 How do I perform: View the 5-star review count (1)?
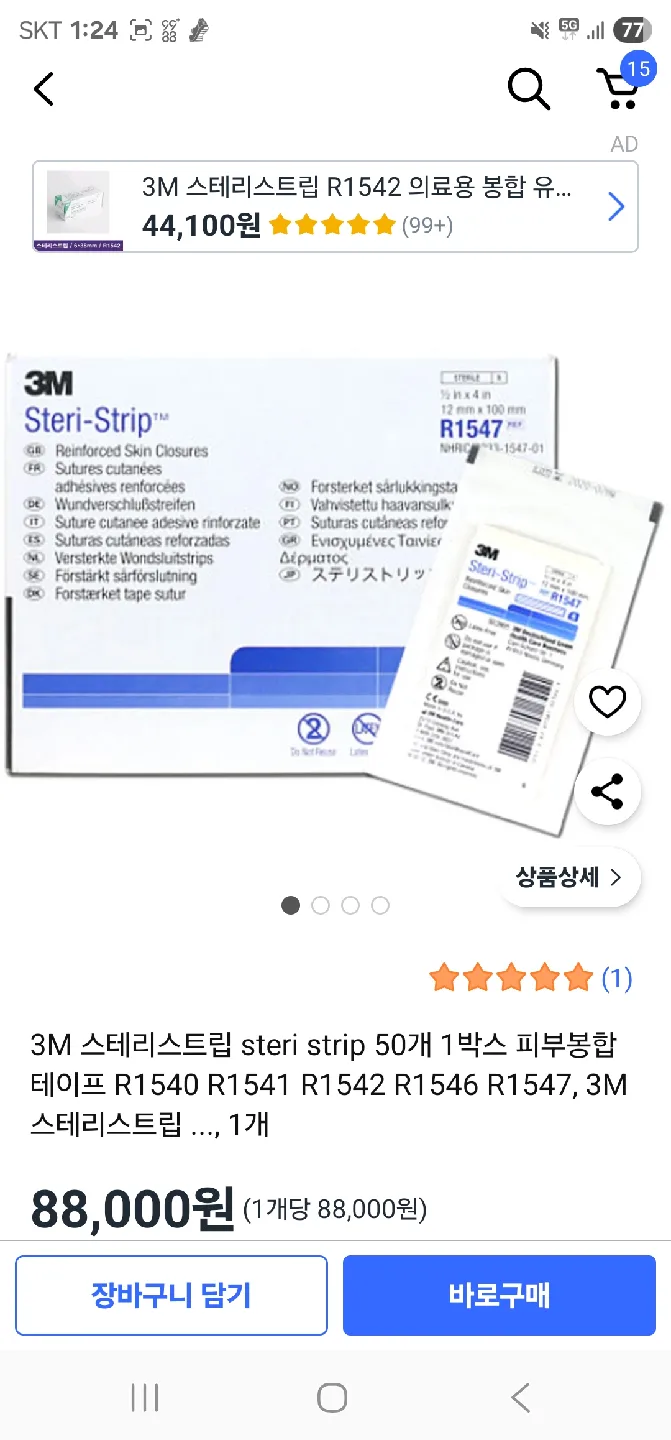[616, 978]
